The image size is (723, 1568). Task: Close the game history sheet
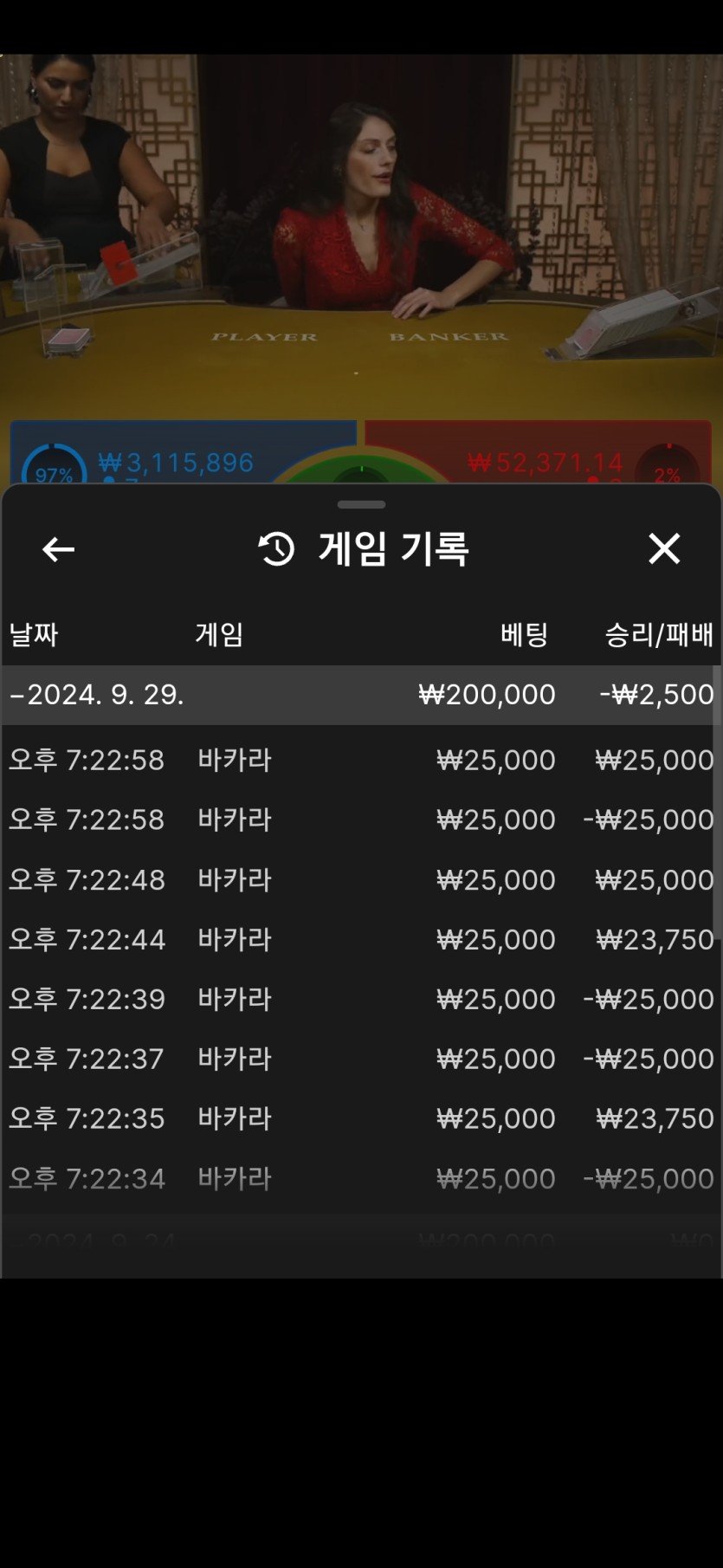664,548
